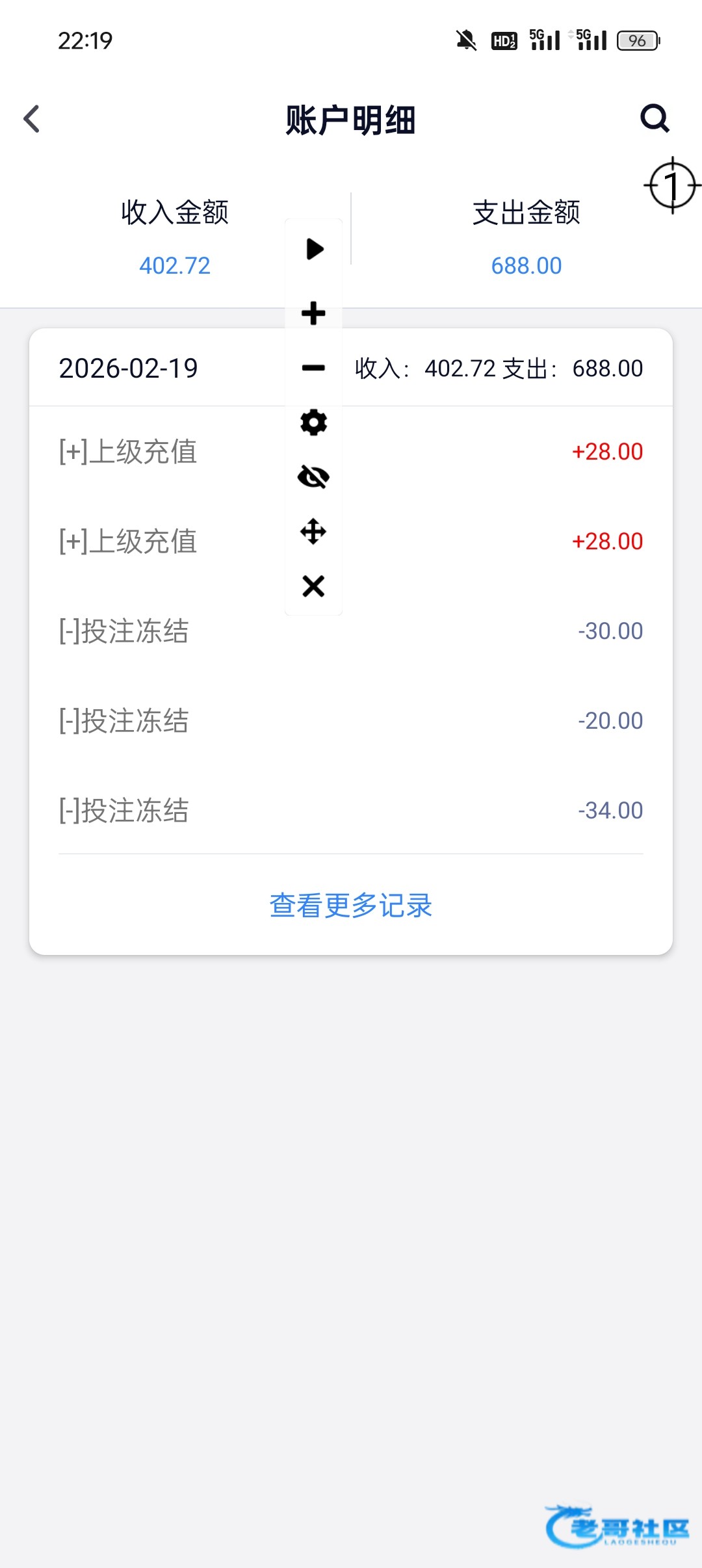Image resolution: width=702 pixels, height=1568 pixels.
Task: Start the floating toolbar's play button
Action: coord(314,249)
